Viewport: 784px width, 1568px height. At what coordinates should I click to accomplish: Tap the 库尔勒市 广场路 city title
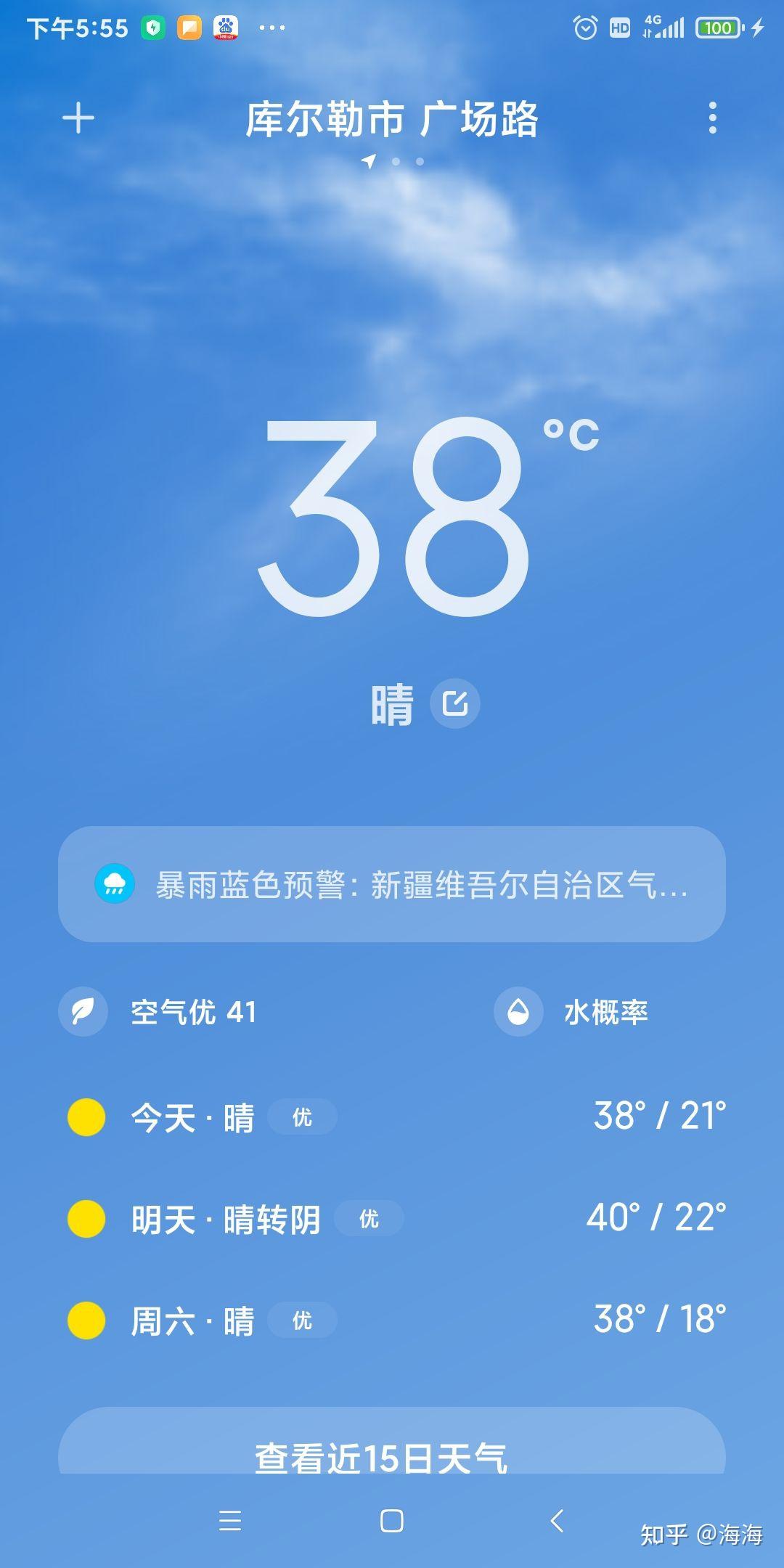tap(392, 120)
